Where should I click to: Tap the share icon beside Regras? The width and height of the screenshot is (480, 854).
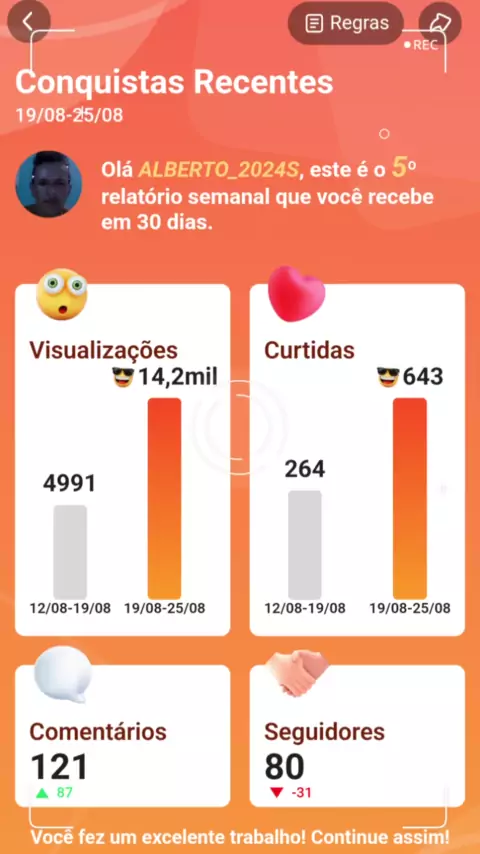coord(440,23)
